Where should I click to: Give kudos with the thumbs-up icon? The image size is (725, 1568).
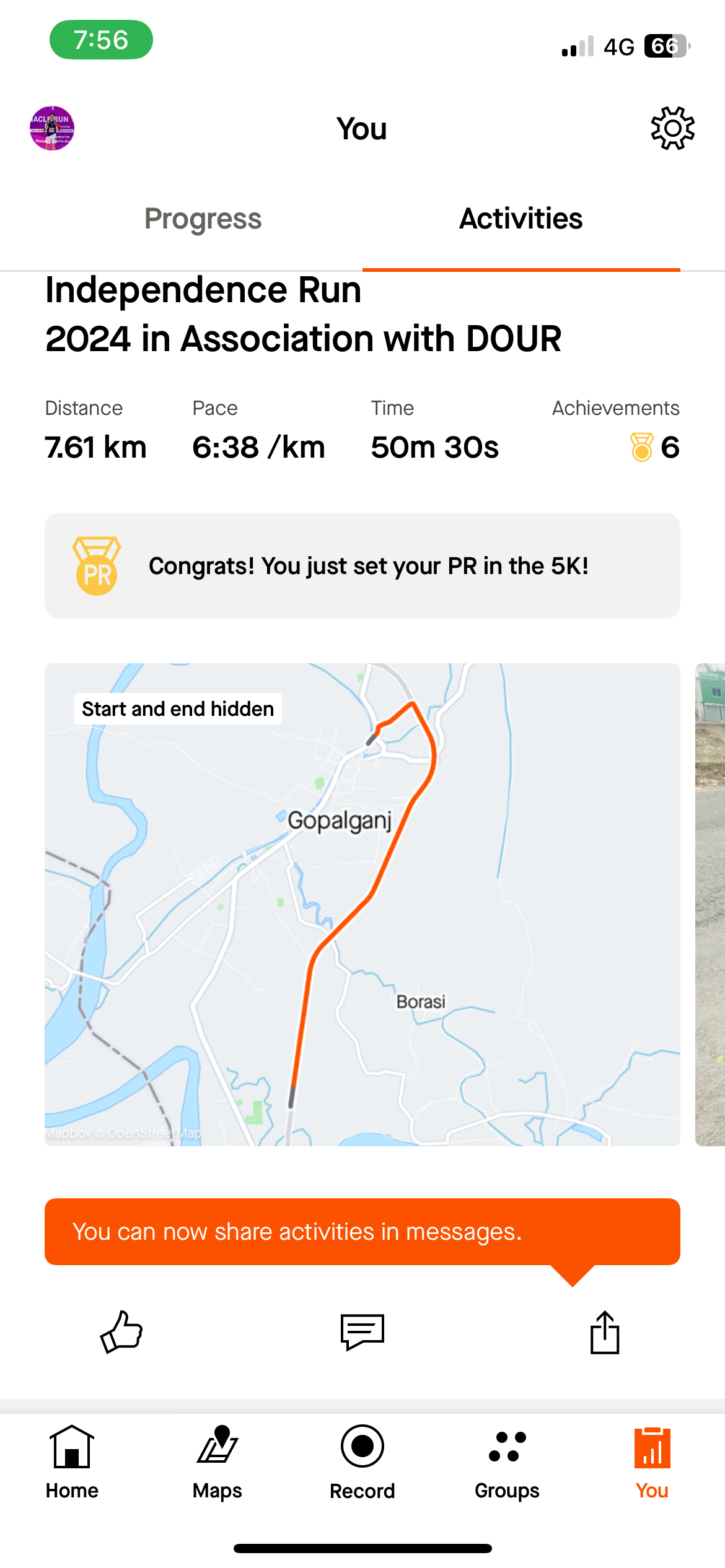121,1332
